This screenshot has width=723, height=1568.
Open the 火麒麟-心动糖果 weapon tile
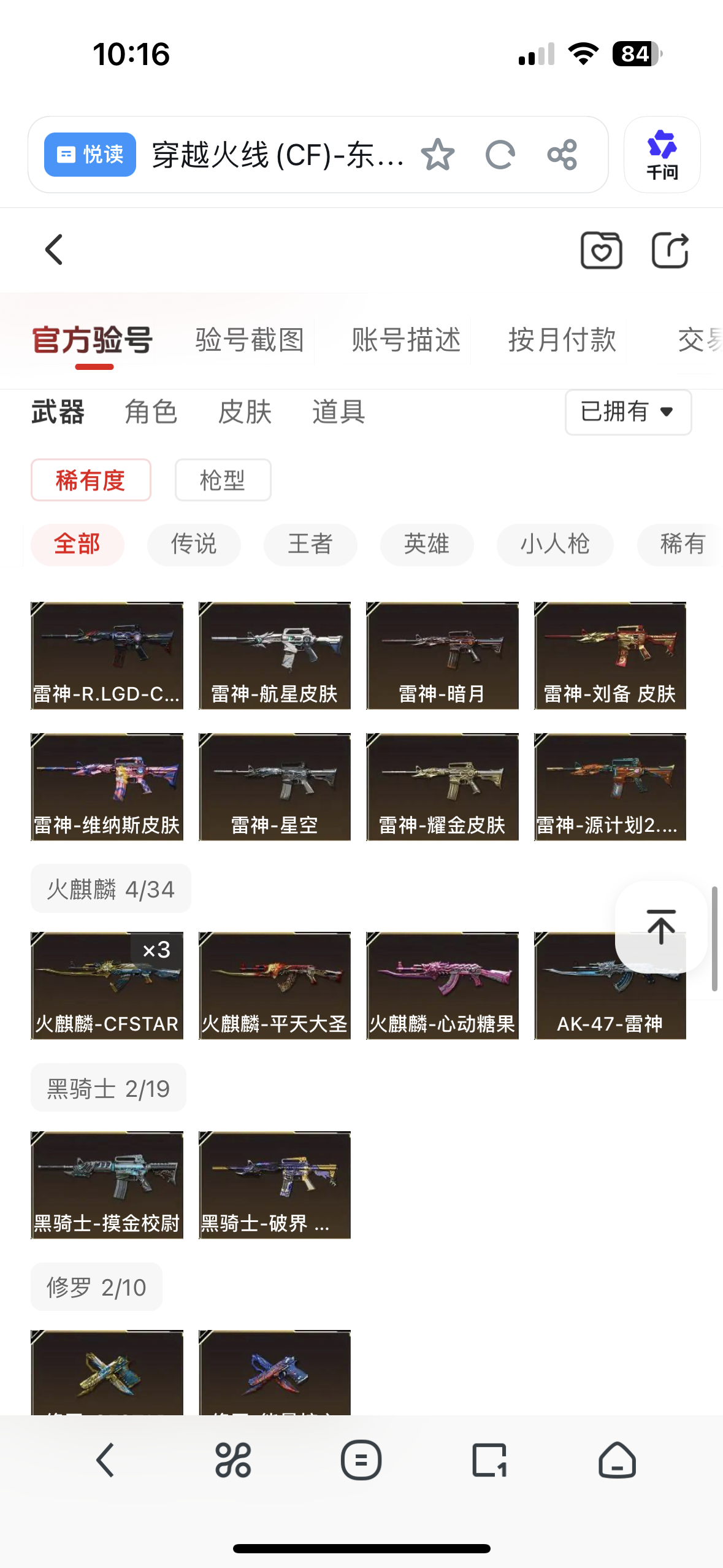point(442,985)
